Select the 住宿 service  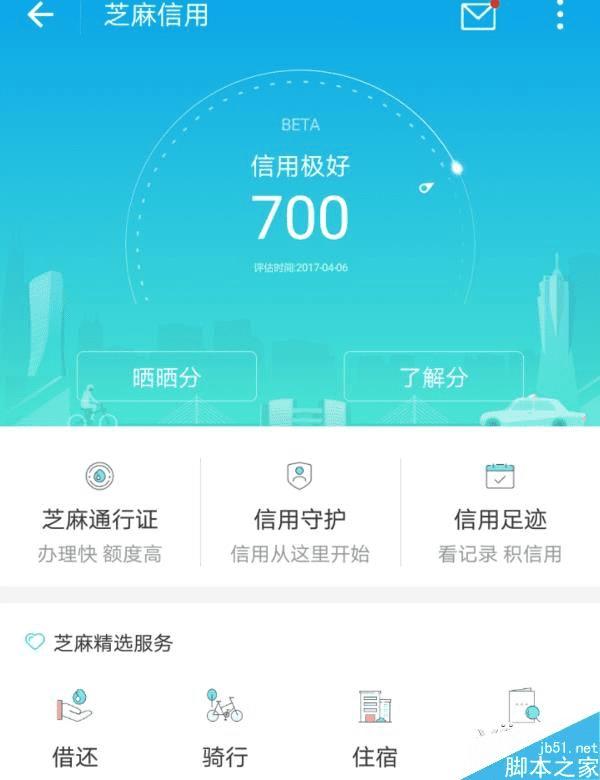pyautogui.click(x=376, y=725)
